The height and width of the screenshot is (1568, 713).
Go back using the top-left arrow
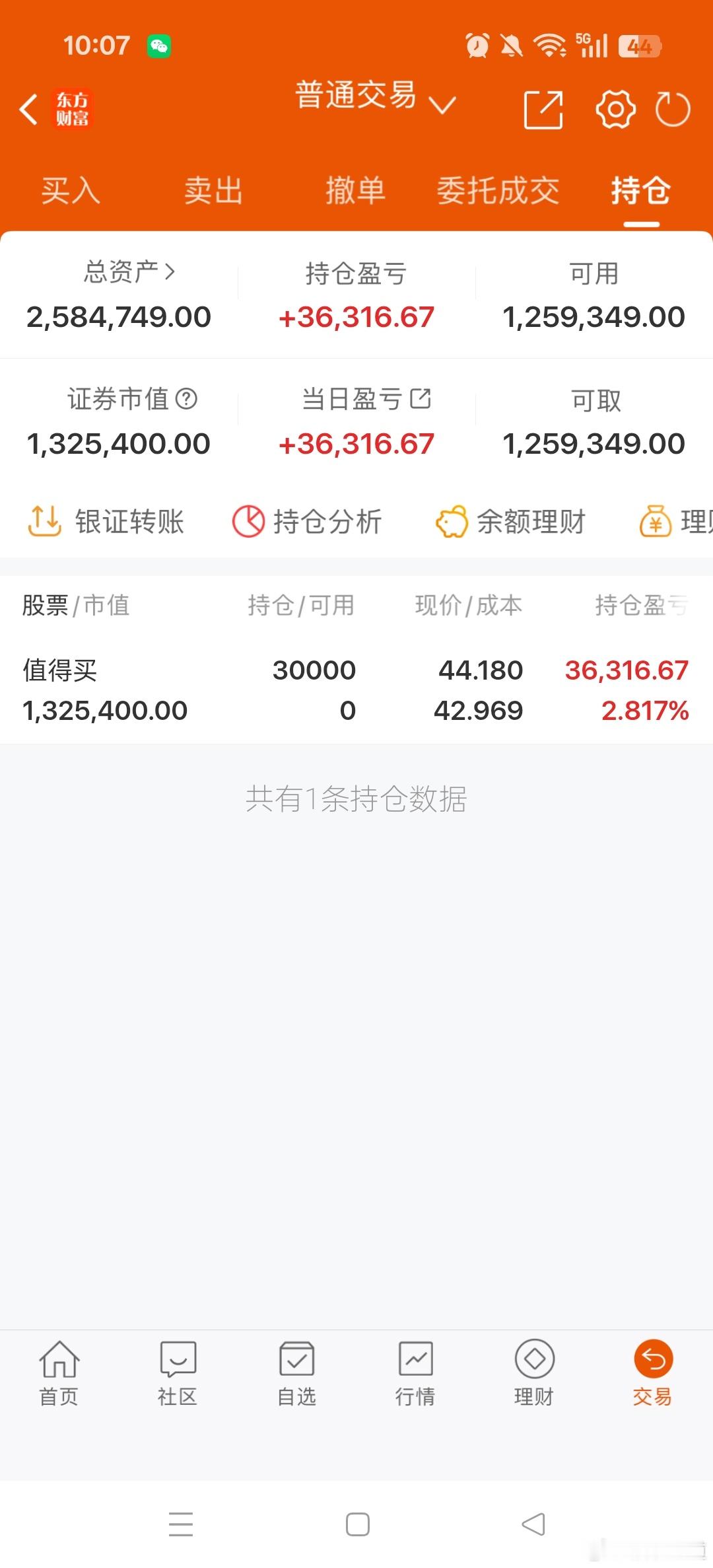[28, 109]
